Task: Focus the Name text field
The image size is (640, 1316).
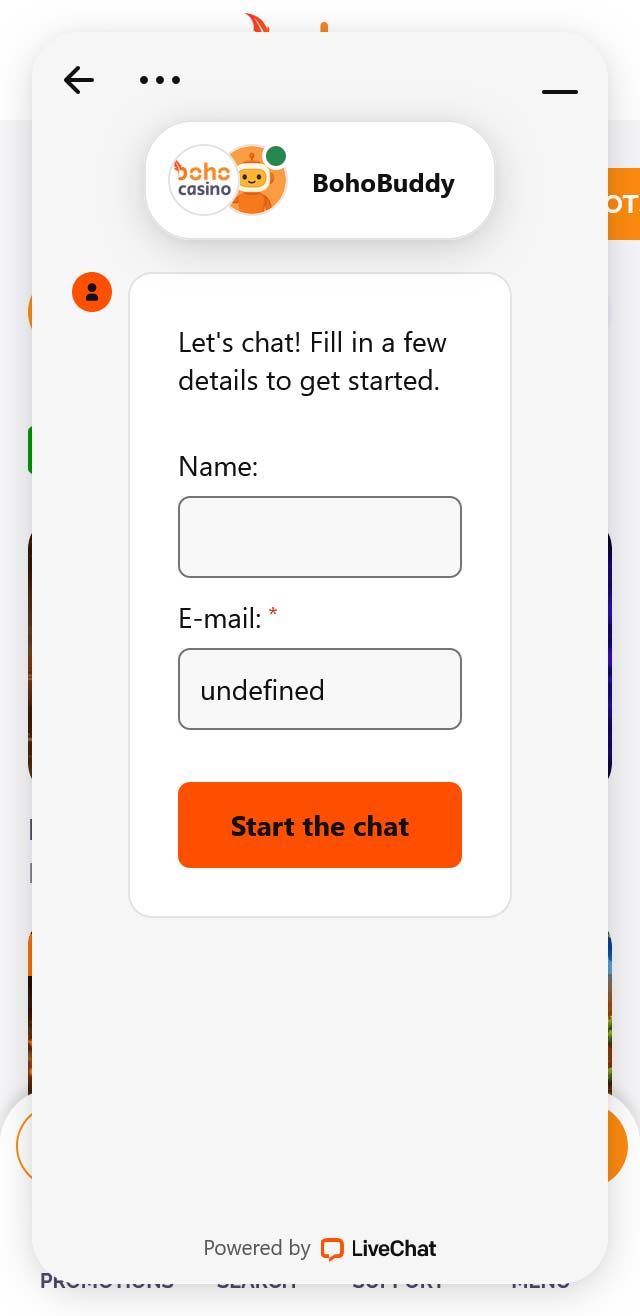Action: pos(320,537)
